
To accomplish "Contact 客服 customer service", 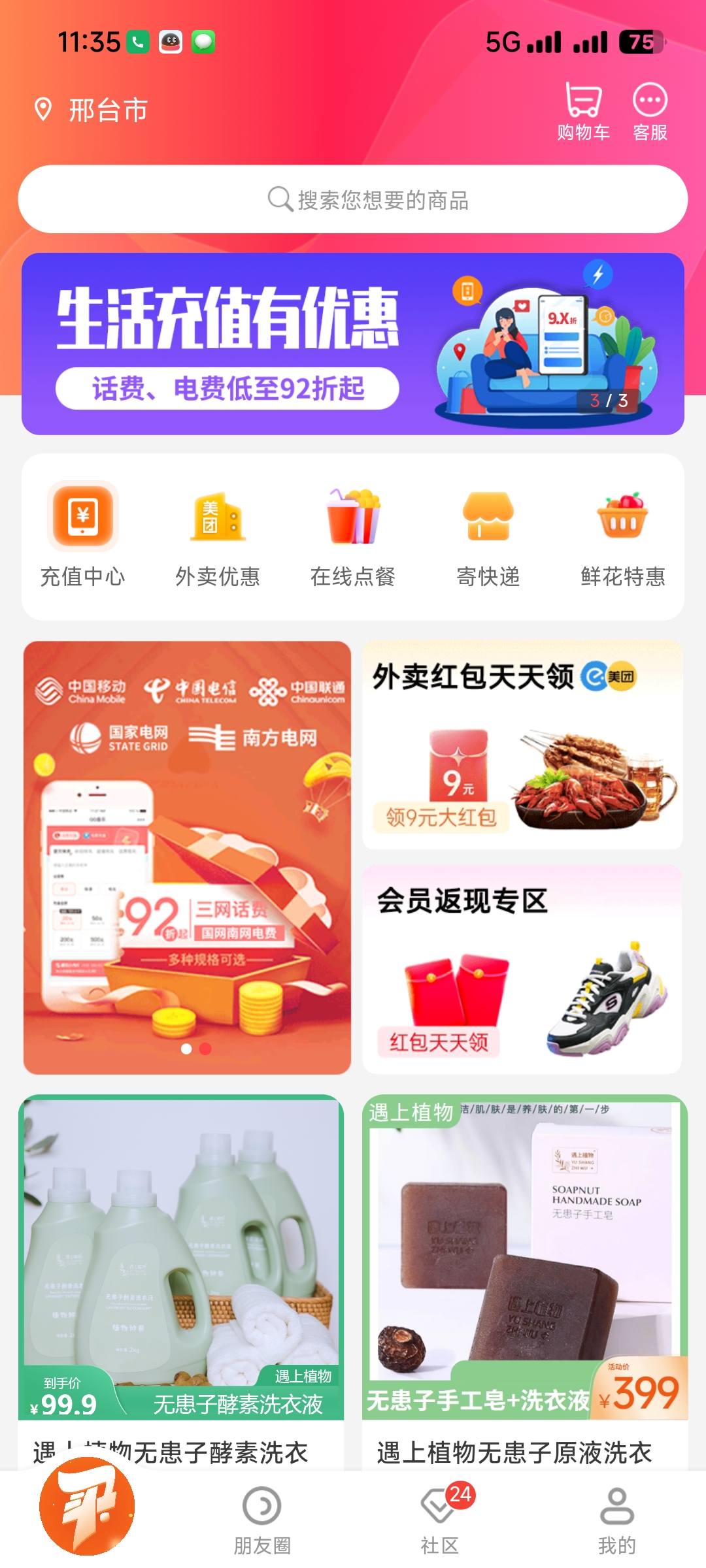I will tap(650, 111).
